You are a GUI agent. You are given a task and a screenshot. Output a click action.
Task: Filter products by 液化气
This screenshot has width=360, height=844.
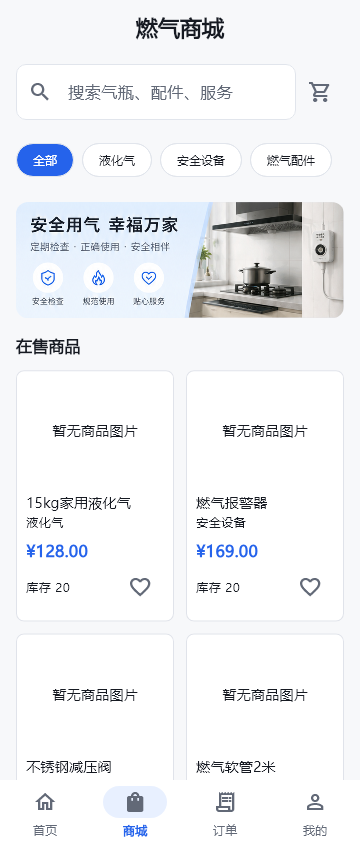[117, 160]
